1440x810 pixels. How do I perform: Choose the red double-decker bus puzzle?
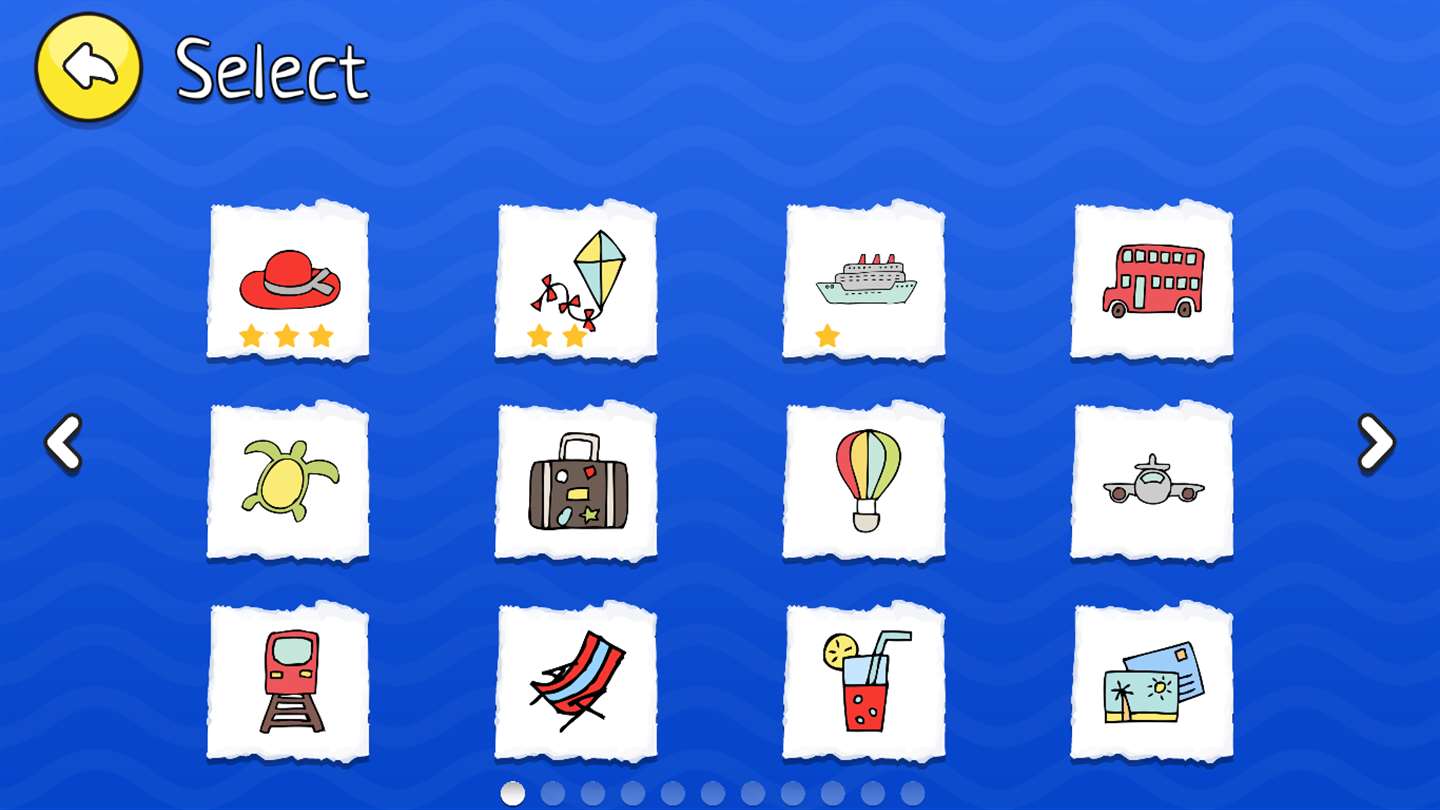point(1152,281)
